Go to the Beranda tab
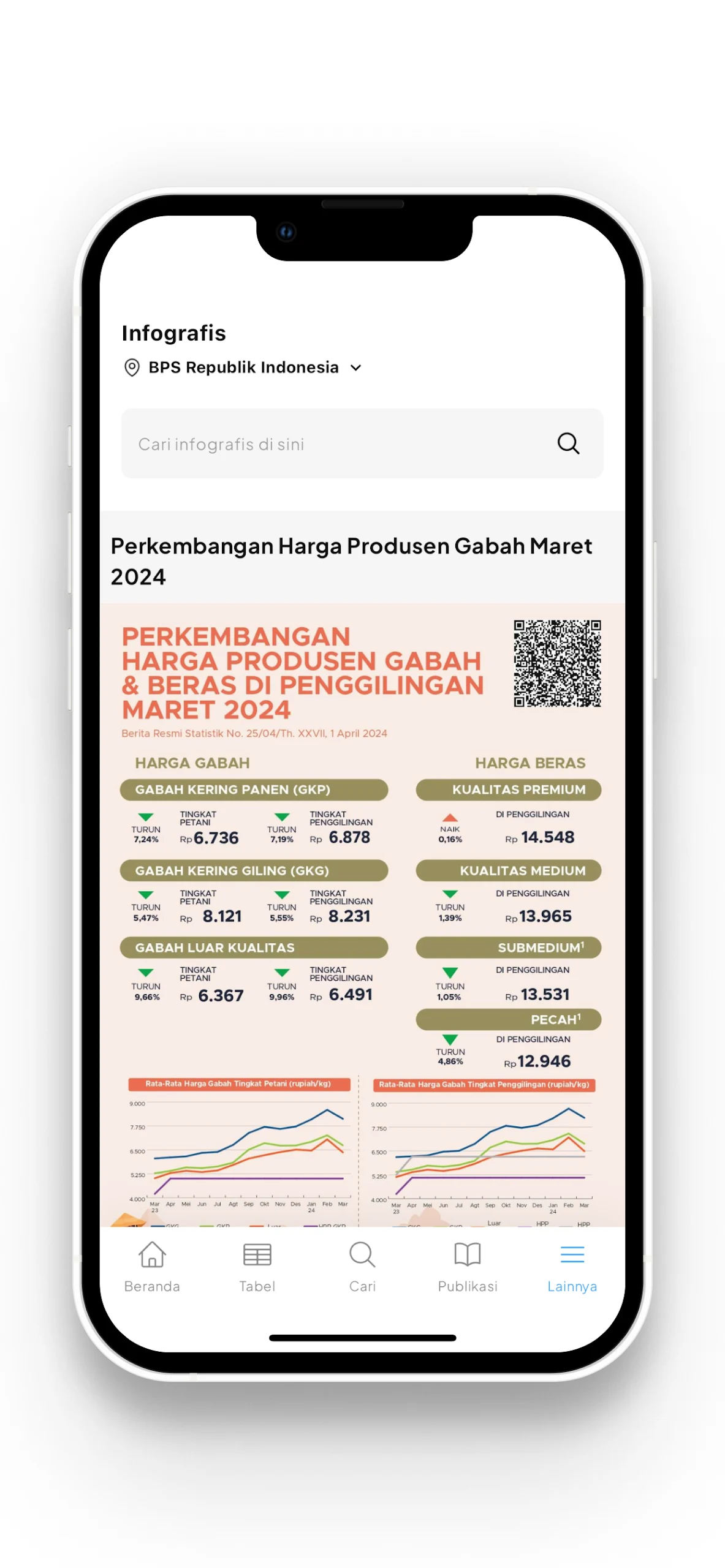 (152, 1266)
